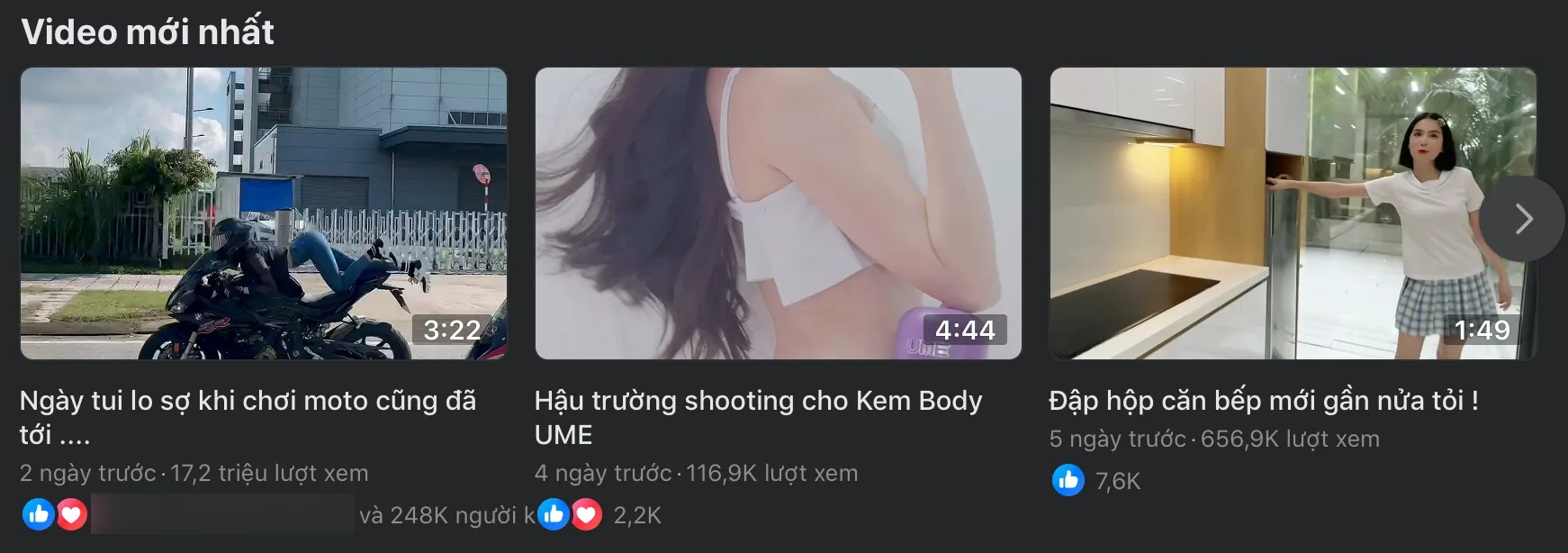Show next videos with the right arrow
This screenshot has width=1568, height=553.
(x=1522, y=219)
